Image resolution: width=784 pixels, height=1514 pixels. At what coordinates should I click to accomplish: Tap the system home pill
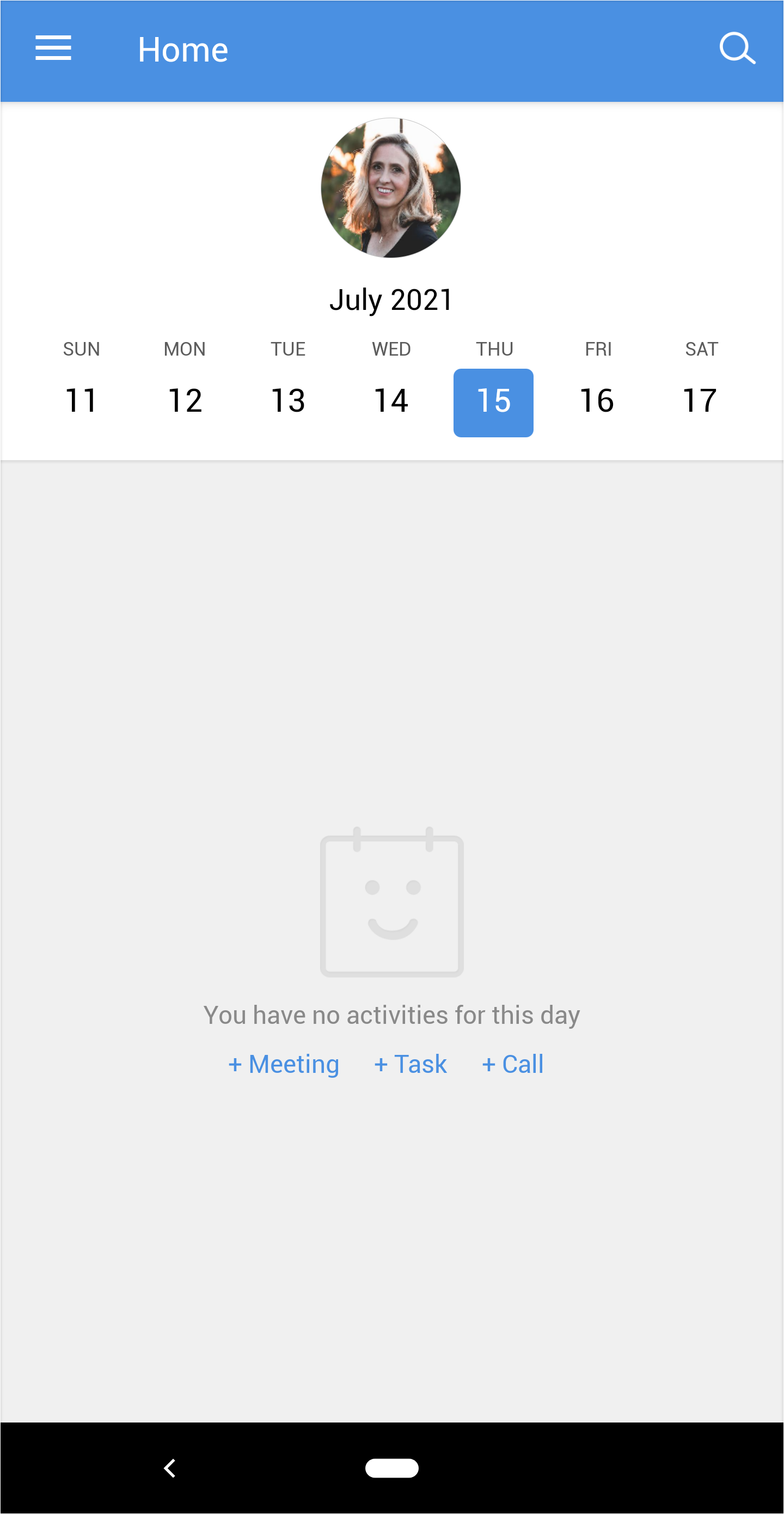[392, 1468]
